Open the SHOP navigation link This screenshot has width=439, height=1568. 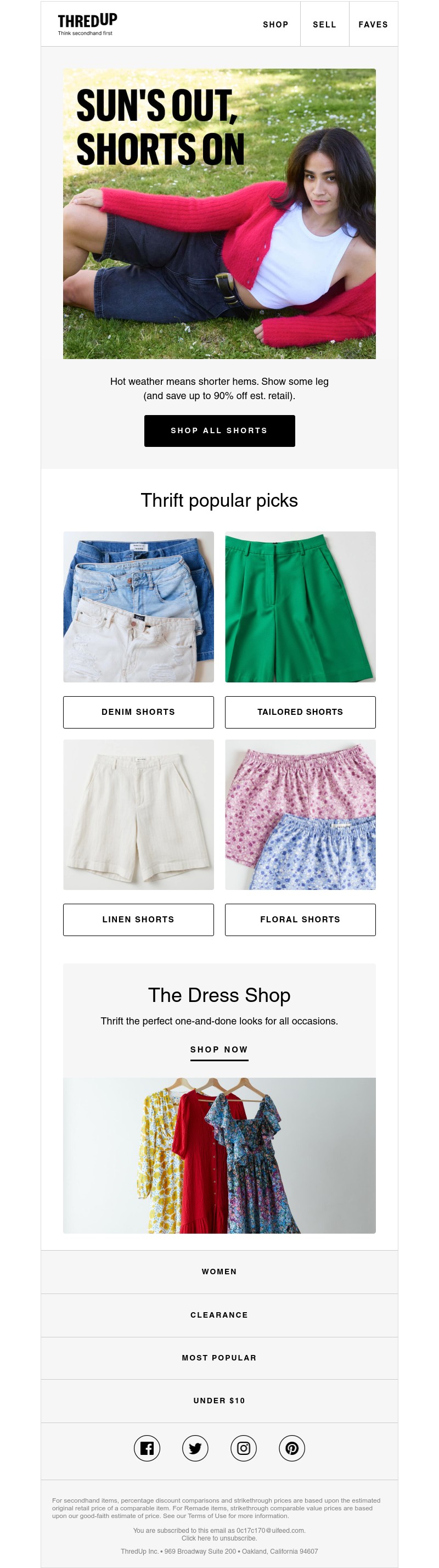click(275, 24)
